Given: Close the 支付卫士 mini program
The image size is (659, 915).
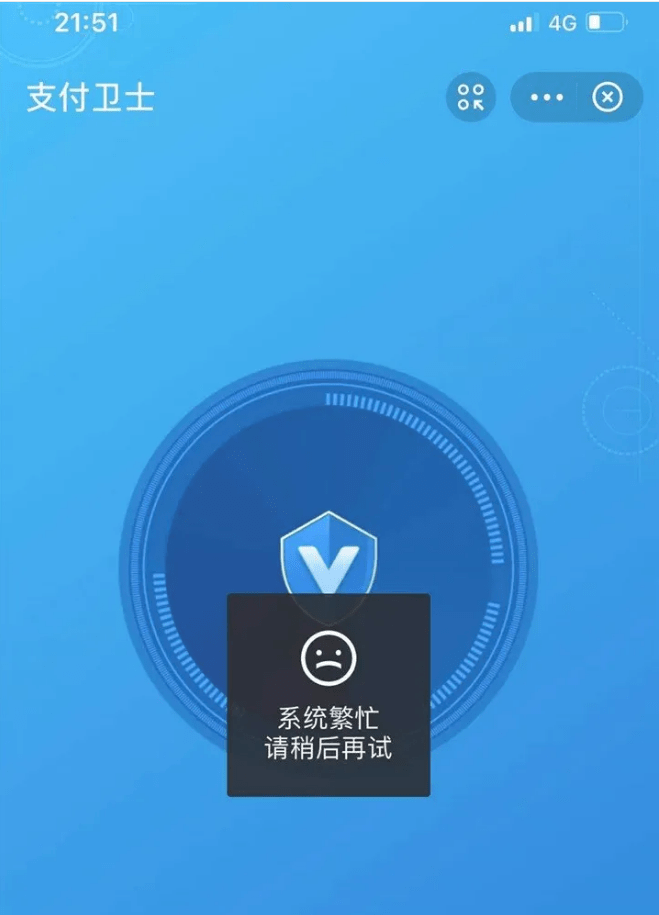Looking at the screenshot, I should (608, 97).
